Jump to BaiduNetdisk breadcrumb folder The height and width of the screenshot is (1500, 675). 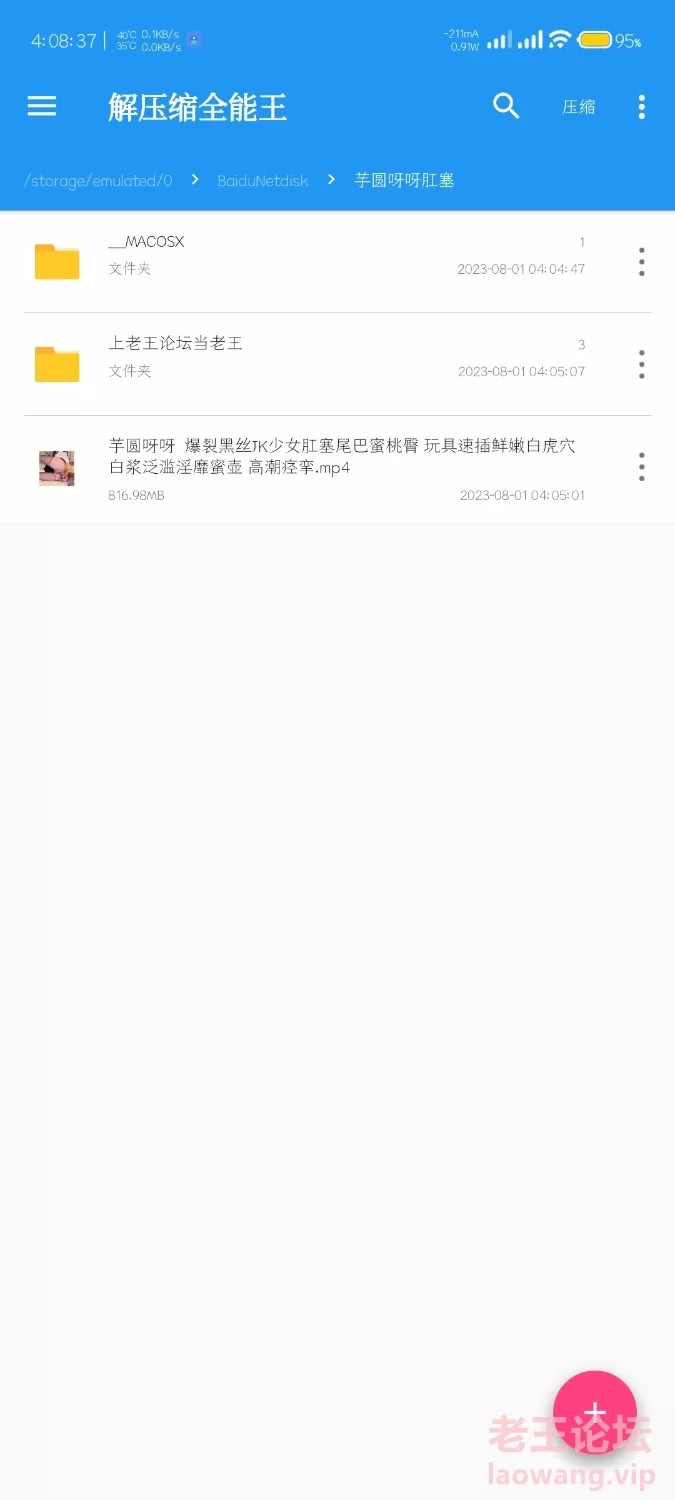point(263,181)
